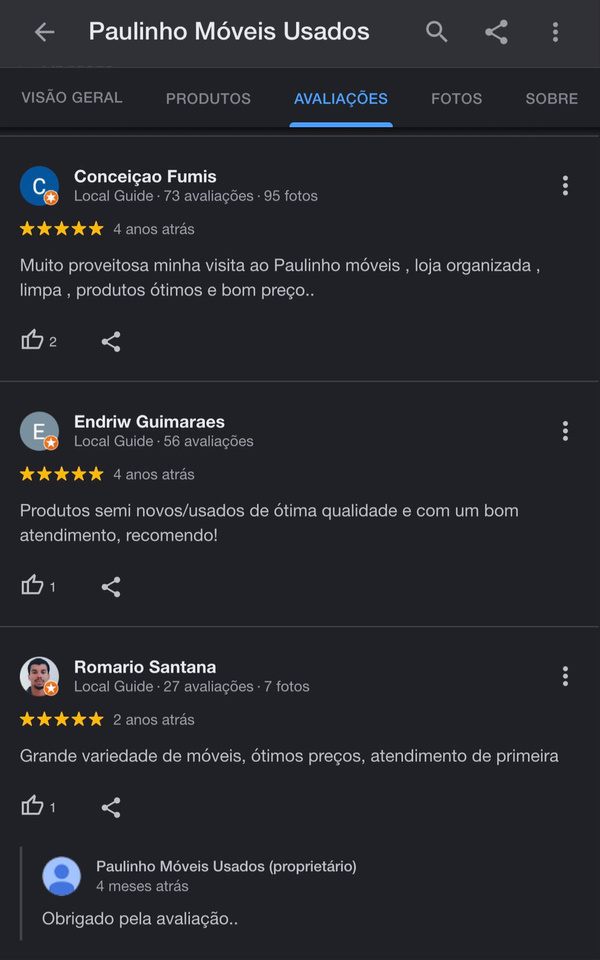Screen dimensions: 600x960
Task: Like Endriw Guimaraes's review
Action: (x=33, y=586)
